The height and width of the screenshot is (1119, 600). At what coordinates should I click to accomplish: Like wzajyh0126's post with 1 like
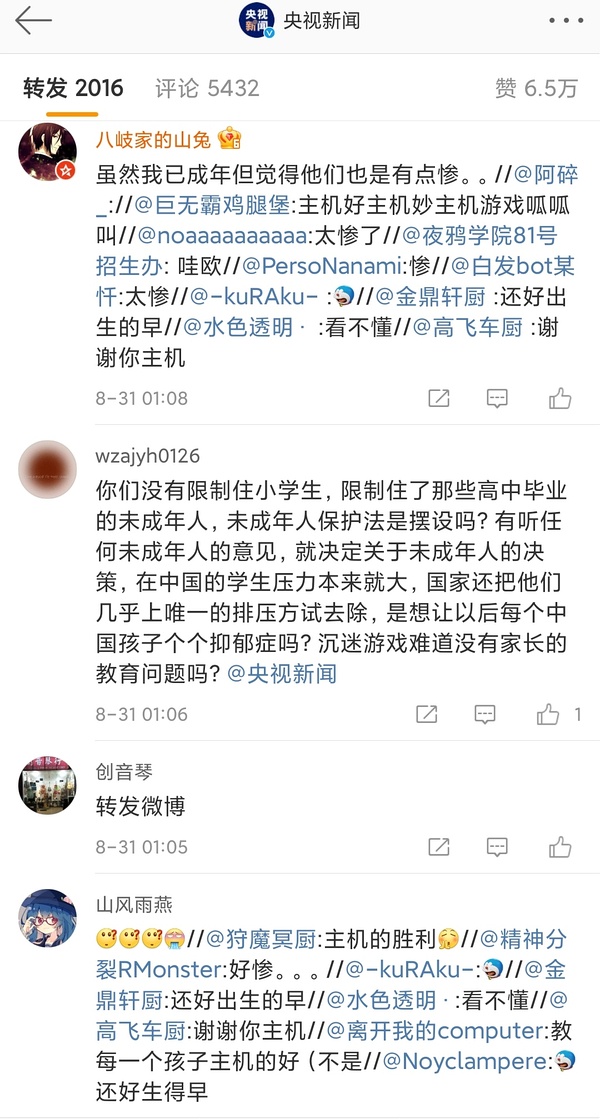tap(547, 714)
